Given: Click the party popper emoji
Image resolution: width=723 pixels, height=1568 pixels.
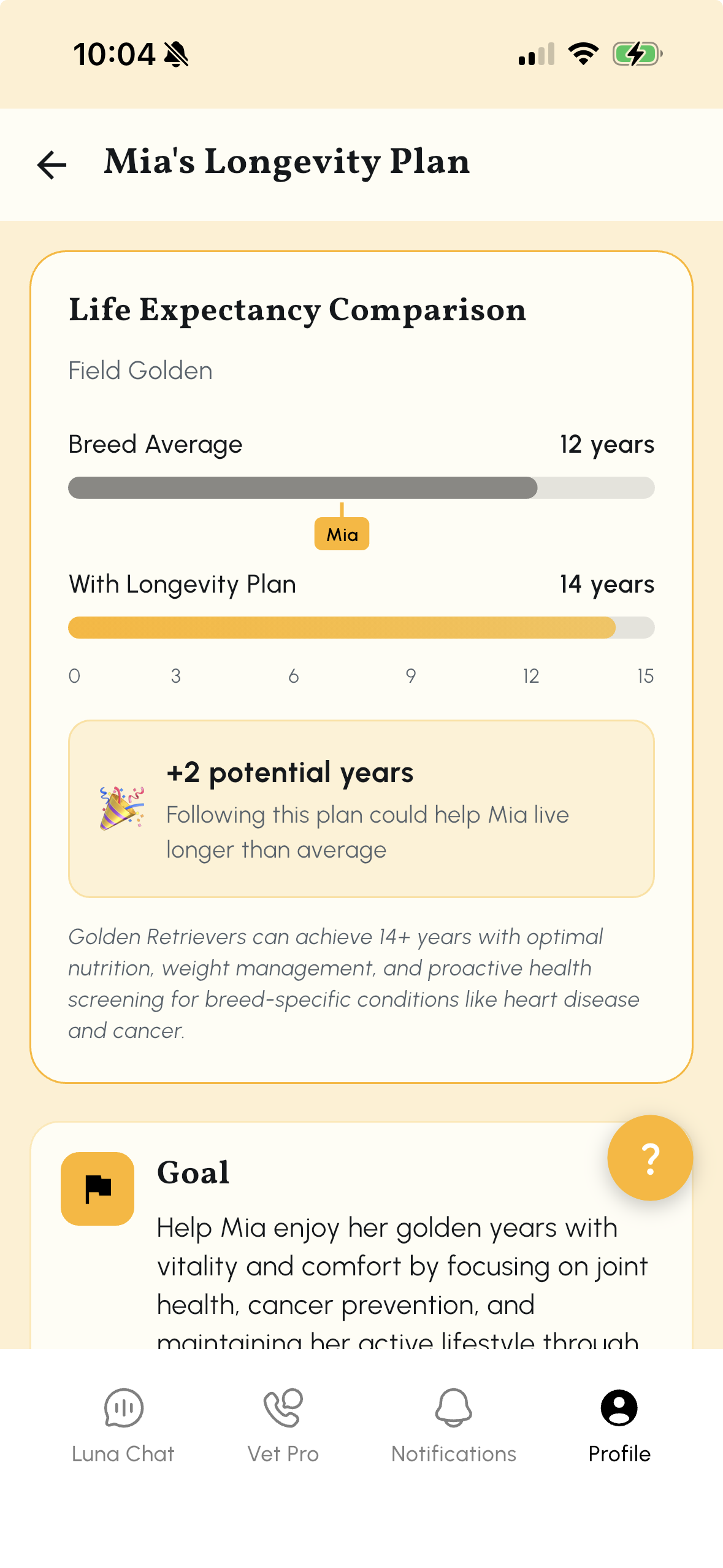Looking at the screenshot, I should tap(117, 810).
